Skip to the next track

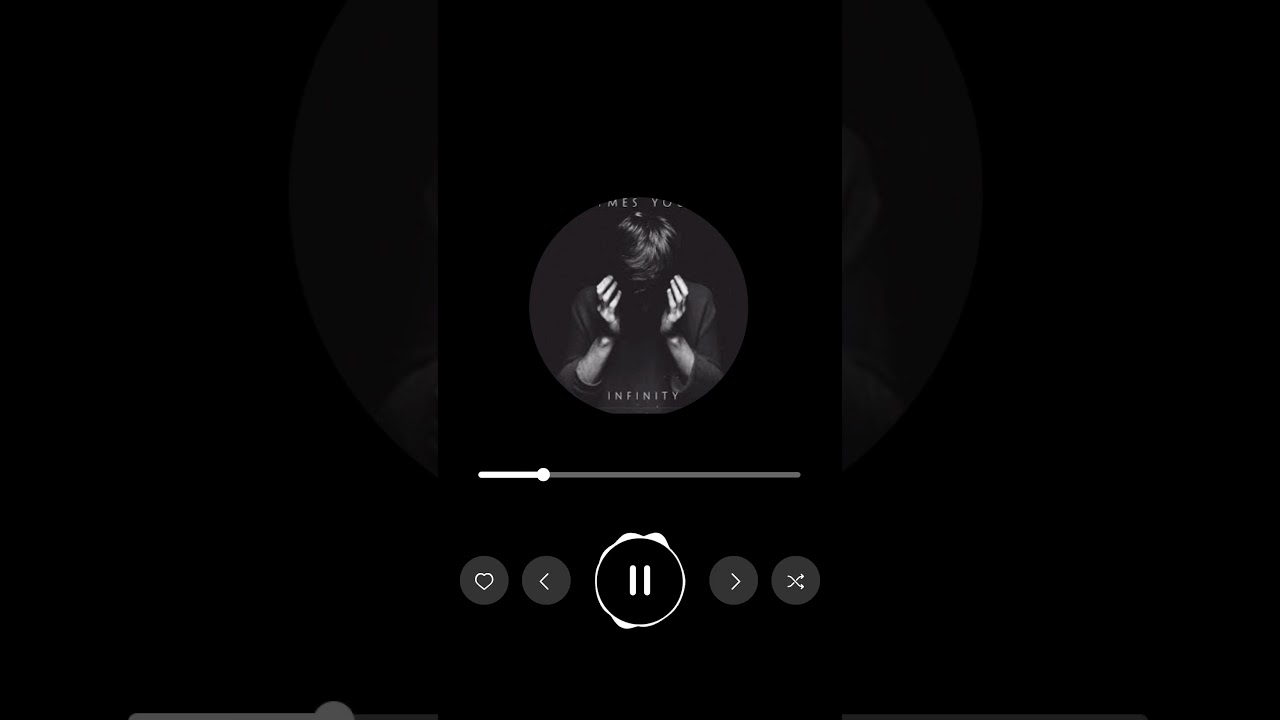tap(734, 581)
